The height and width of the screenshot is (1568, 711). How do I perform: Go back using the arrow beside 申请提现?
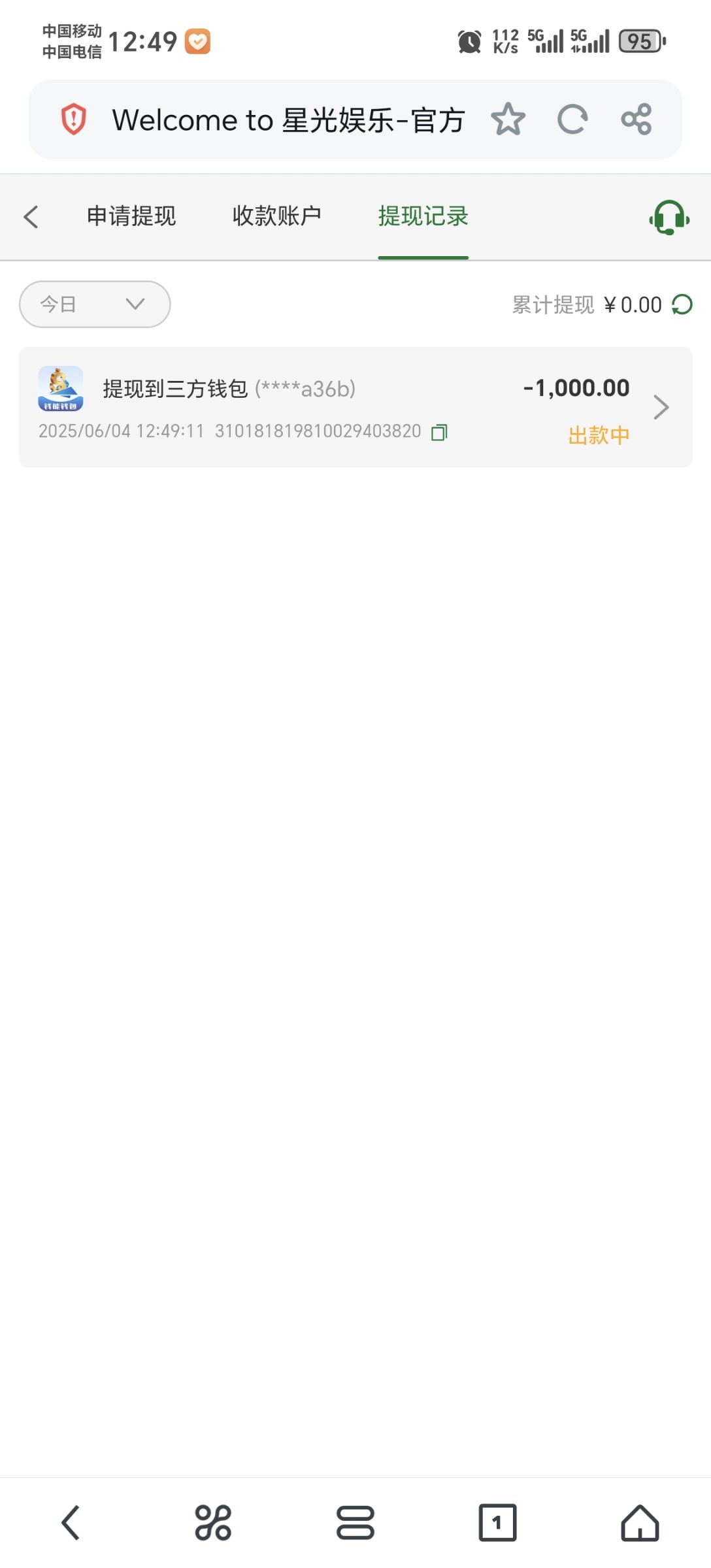click(x=31, y=217)
